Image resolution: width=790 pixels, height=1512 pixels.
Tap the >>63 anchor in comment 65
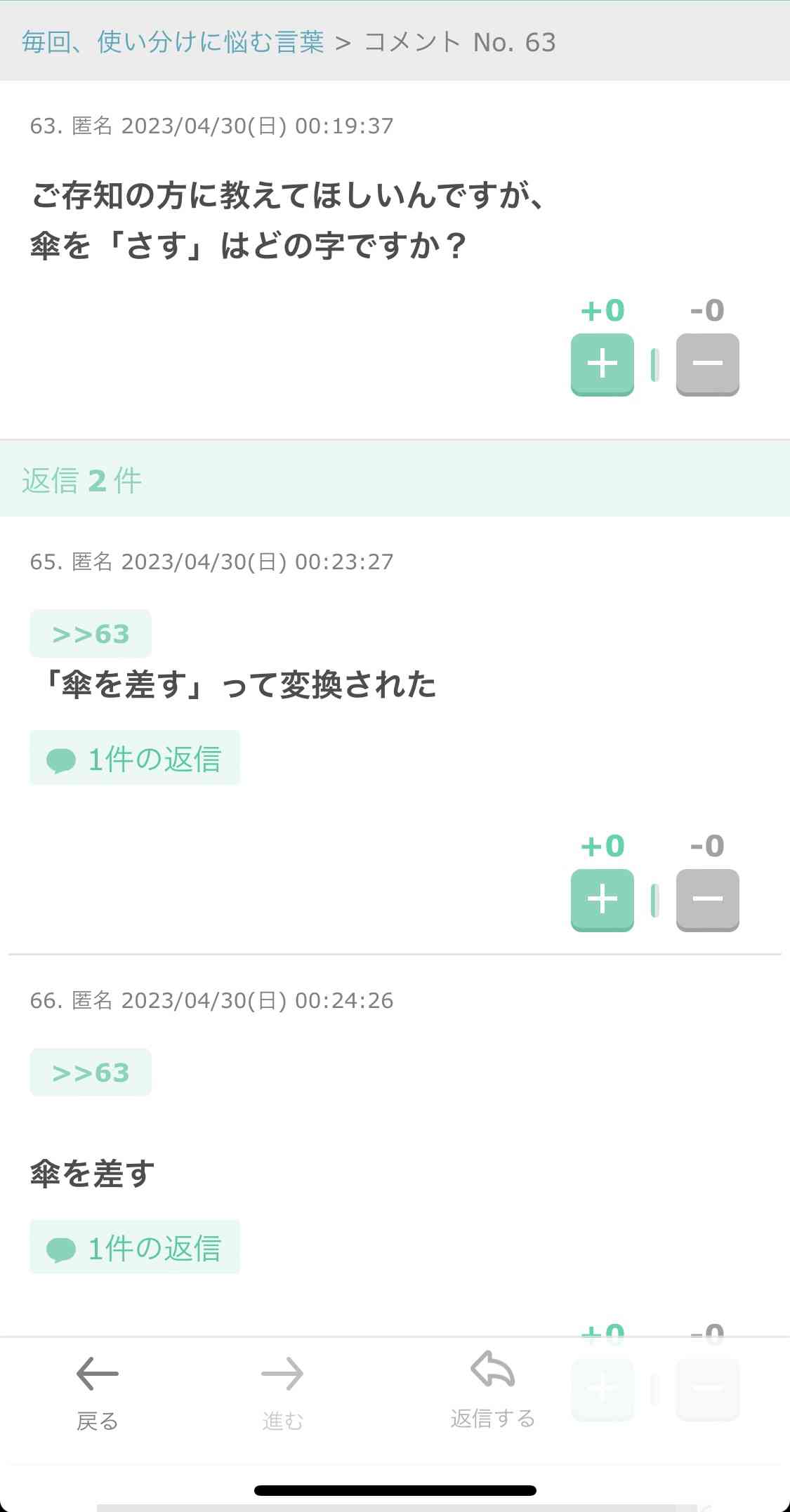[x=91, y=634]
